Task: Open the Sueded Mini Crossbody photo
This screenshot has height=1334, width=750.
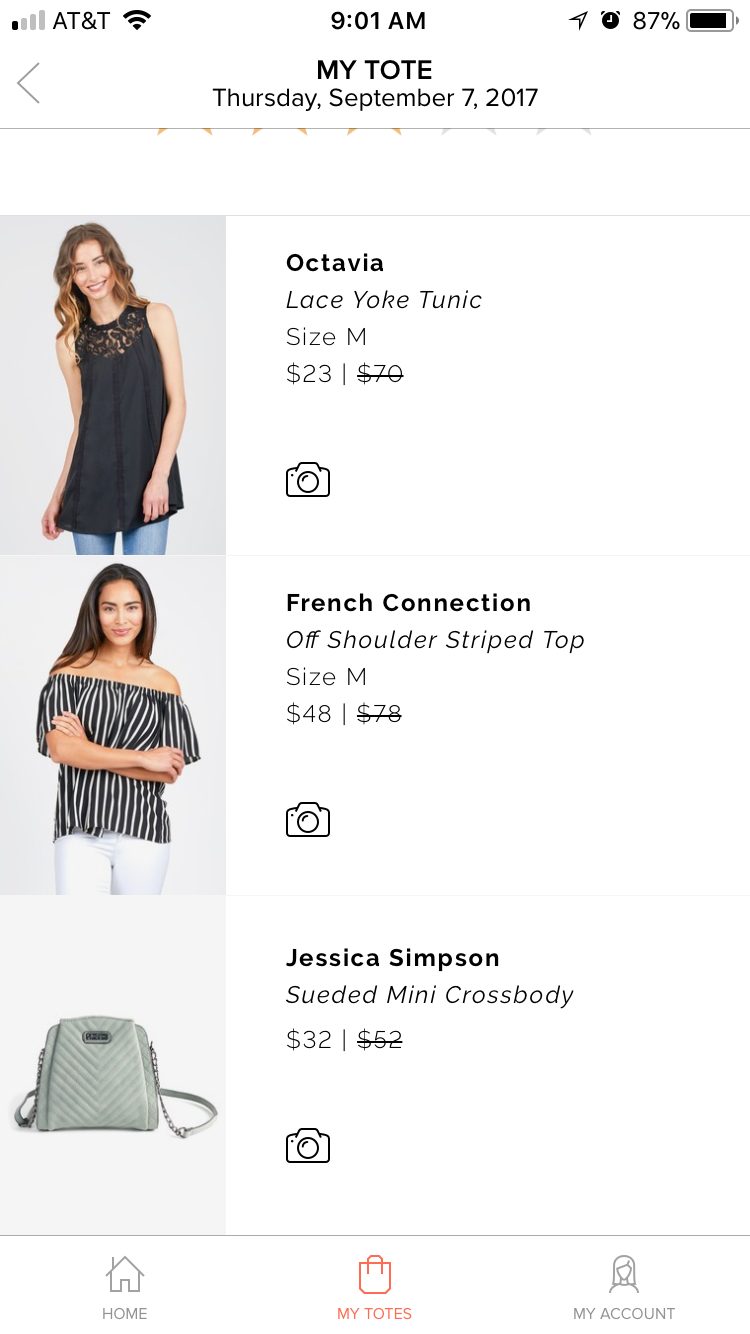Action: tap(113, 1065)
